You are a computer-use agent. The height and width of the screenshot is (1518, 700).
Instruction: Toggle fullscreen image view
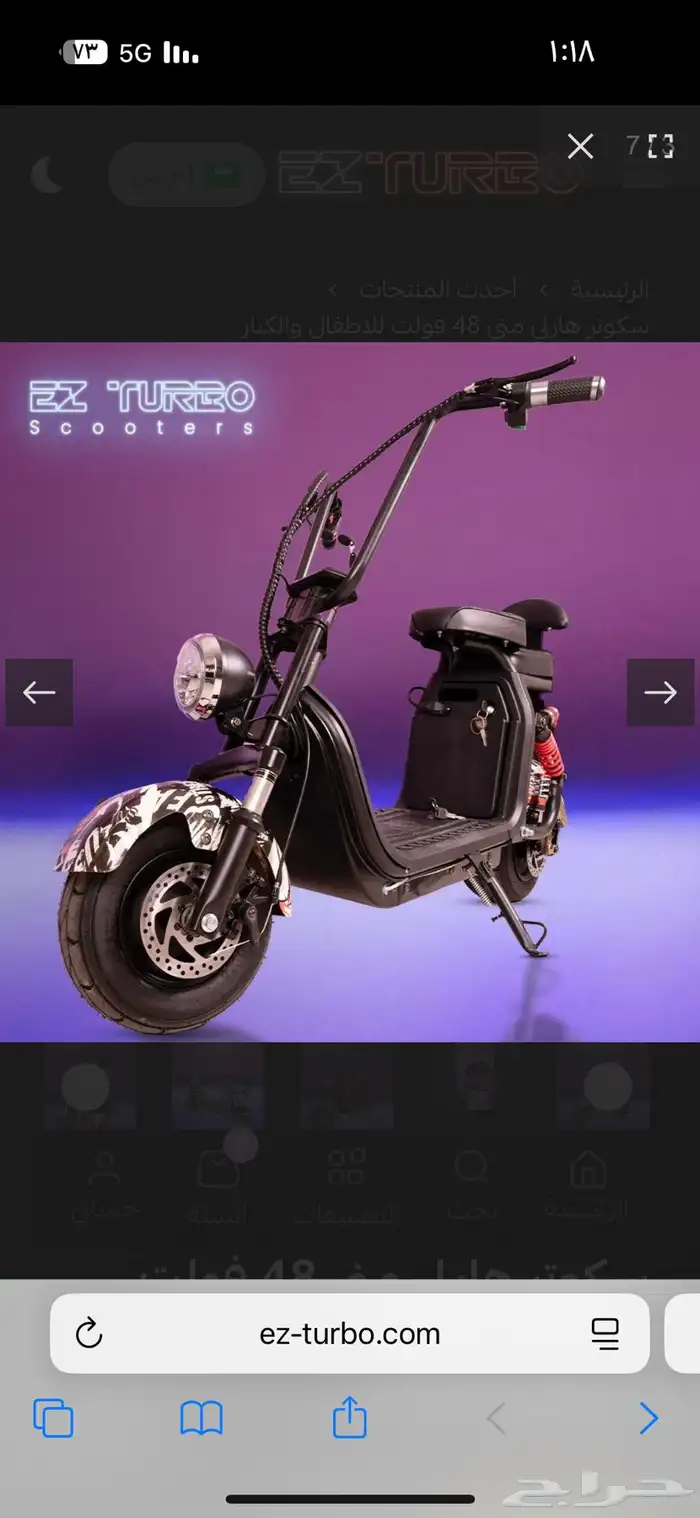(661, 147)
